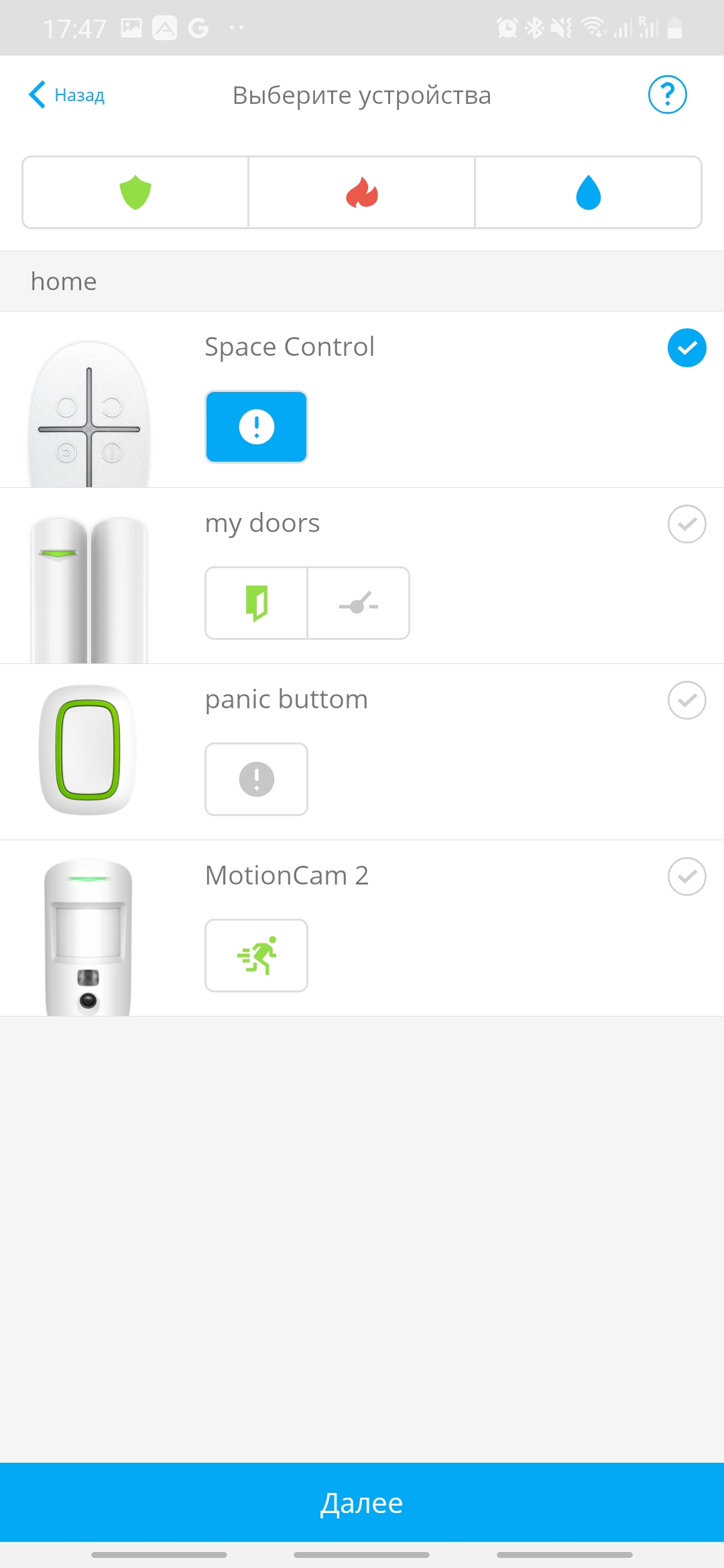The width and height of the screenshot is (724, 1568).
Task: Select the green shield intrusion filter
Action: point(135,193)
